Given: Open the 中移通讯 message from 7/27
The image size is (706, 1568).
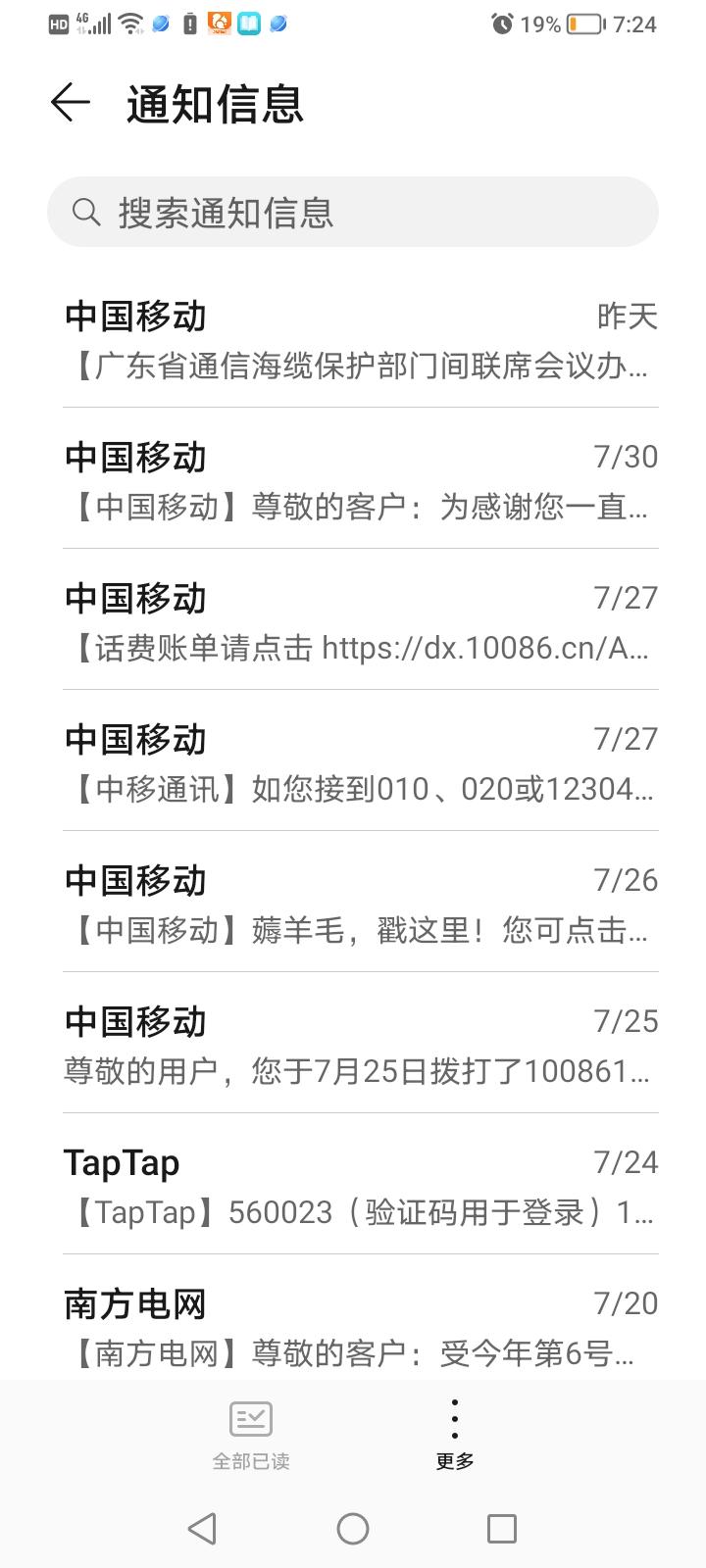Looking at the screenshot, I should point(359,762).
